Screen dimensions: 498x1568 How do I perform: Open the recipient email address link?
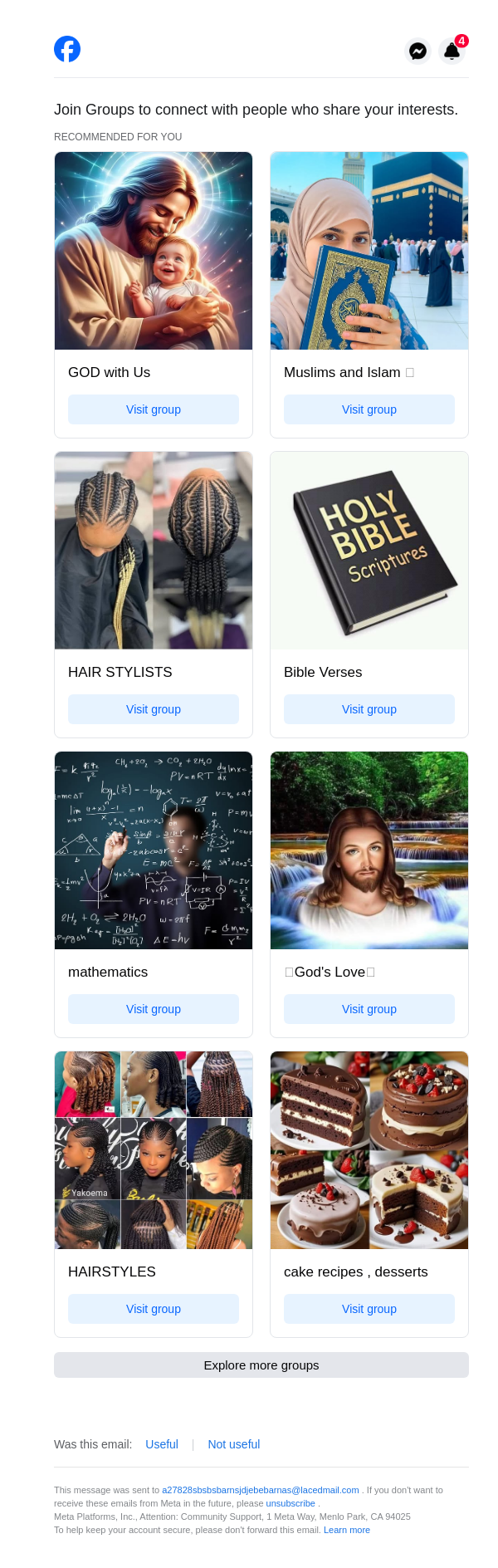coord(261,1490)
